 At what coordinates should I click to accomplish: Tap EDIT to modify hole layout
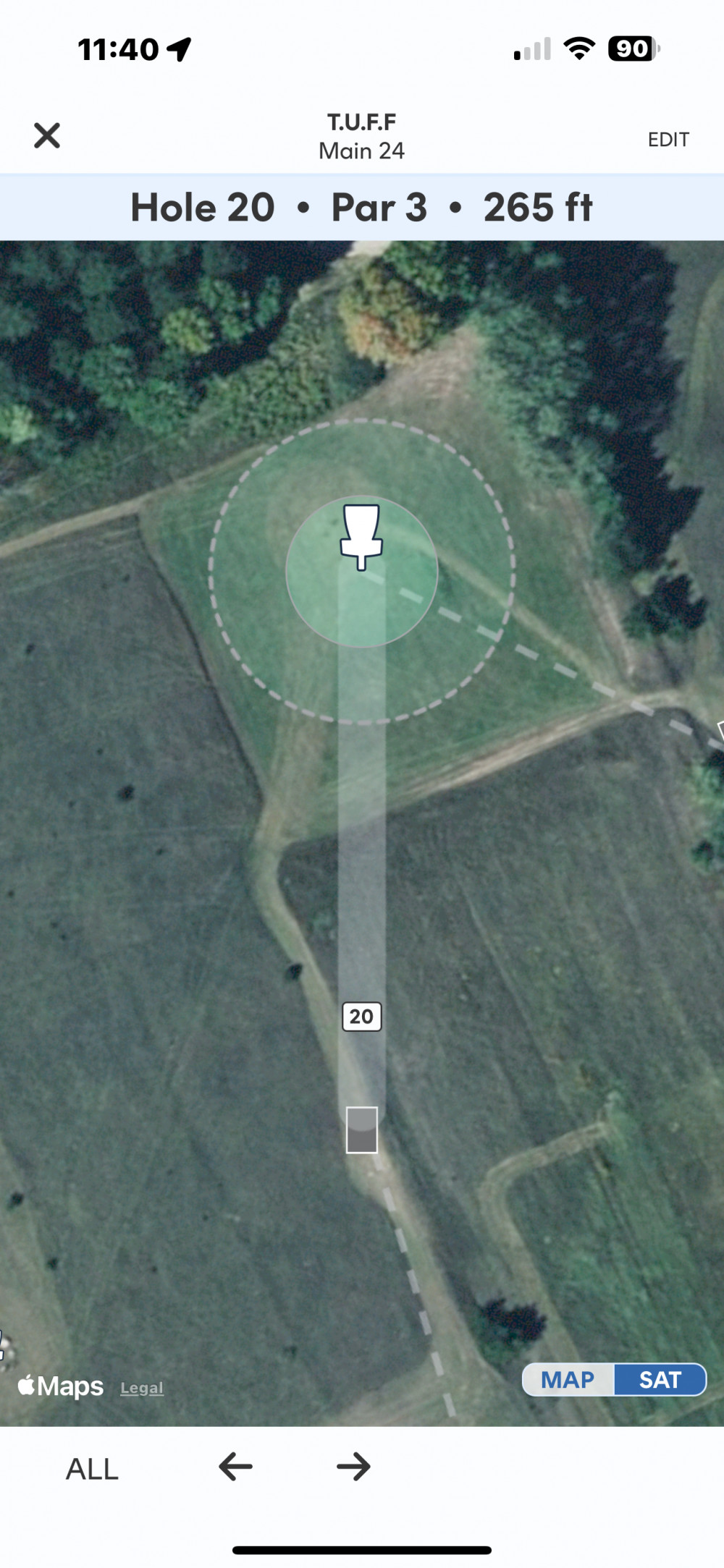pyautogui.click(x=668, y=140)
